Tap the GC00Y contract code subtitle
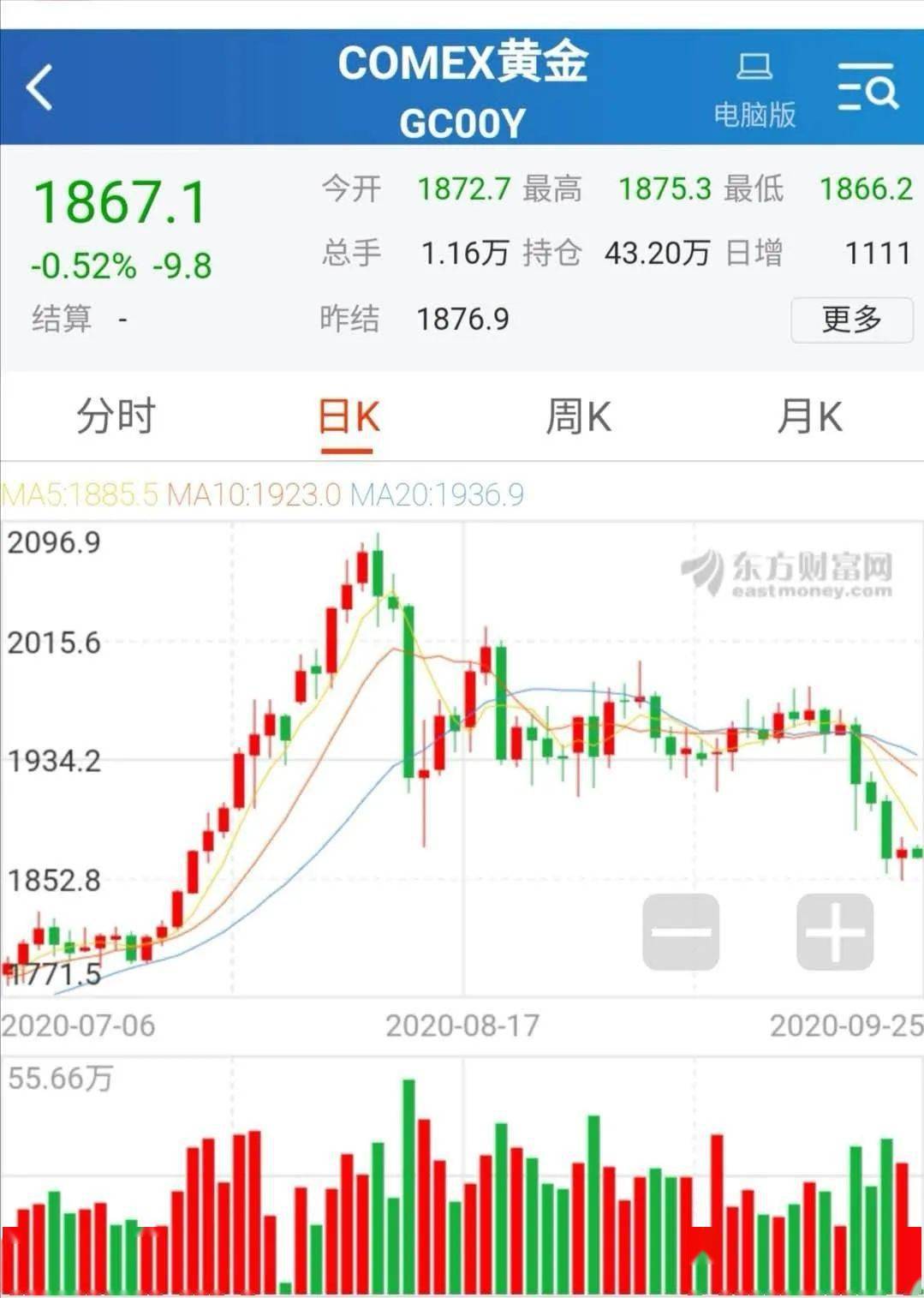The height and width of the screenshot is (1298, 924). click(x=462, y=122)
